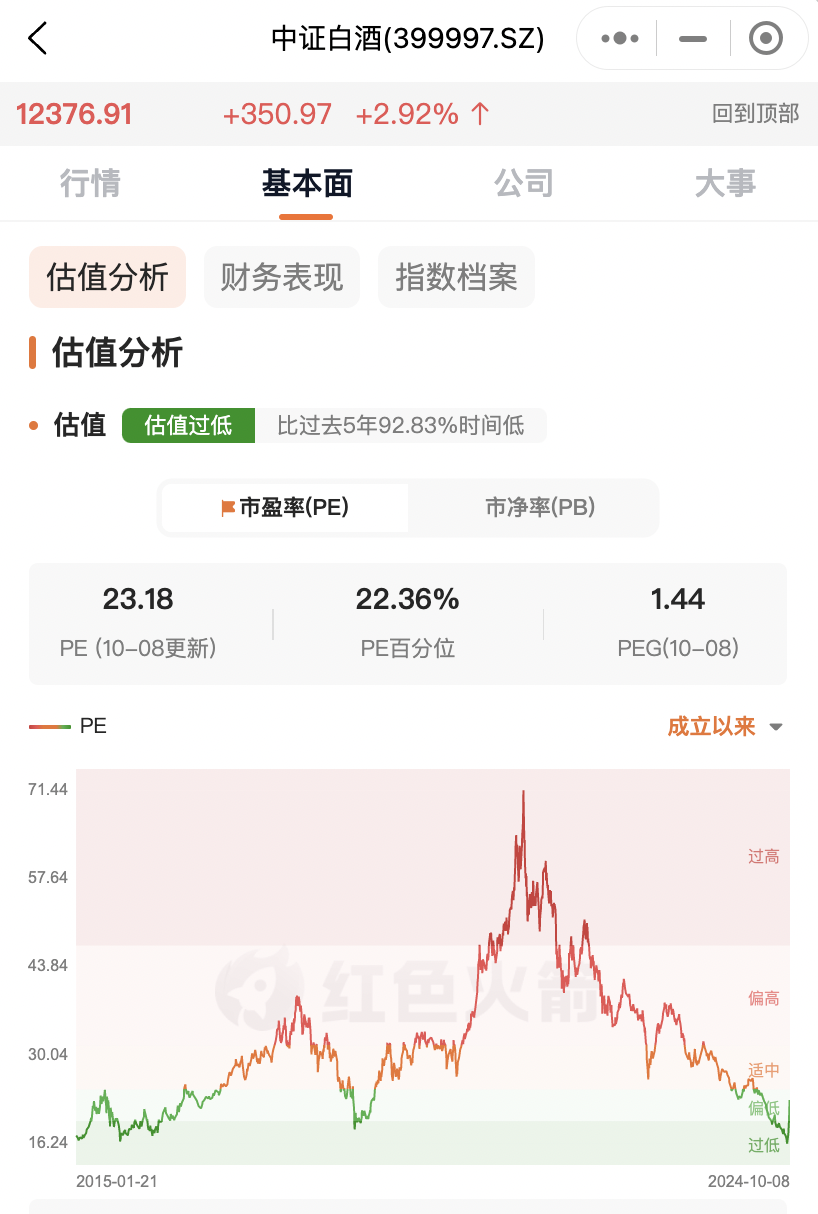Screen dimensions: 818x1214
Task: Switch to the 行情 tab
Action: 90,184
